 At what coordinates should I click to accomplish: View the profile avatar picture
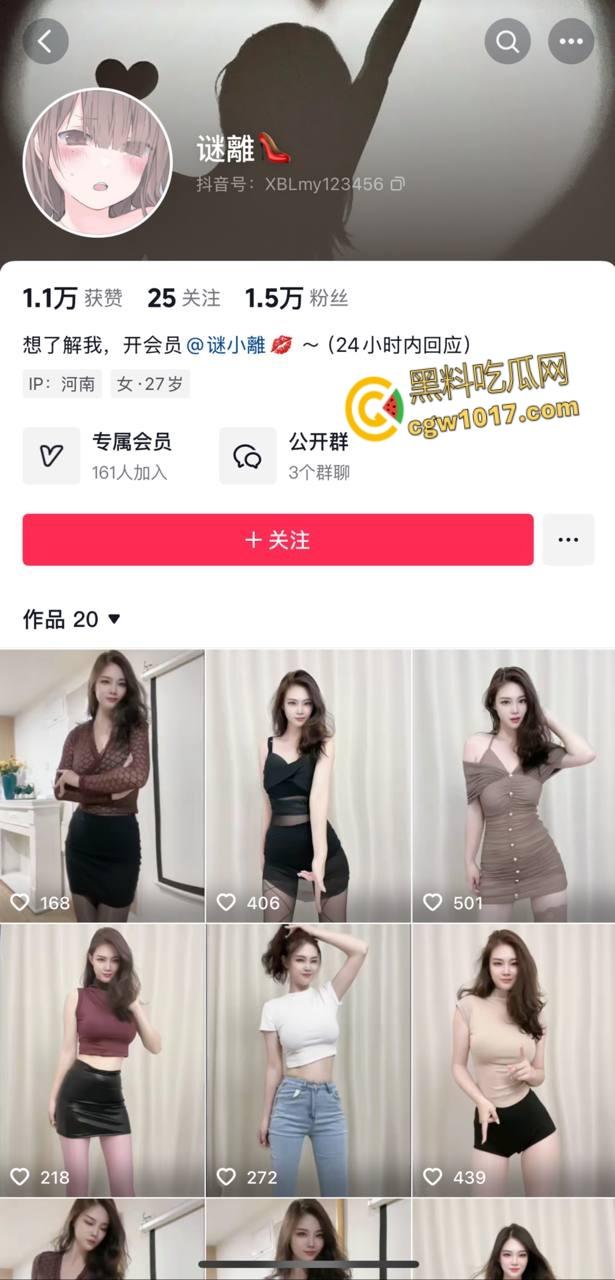pyautogui.click(x=98, y=162)
